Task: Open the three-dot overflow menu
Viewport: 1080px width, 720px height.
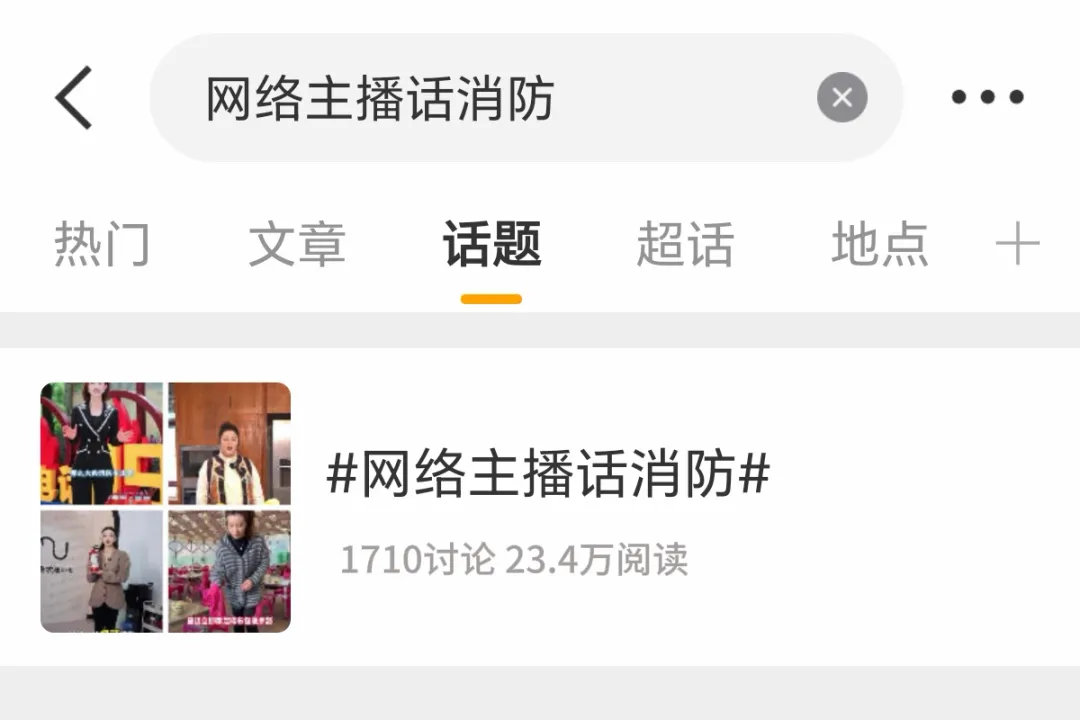Action: tap(987, 98)
